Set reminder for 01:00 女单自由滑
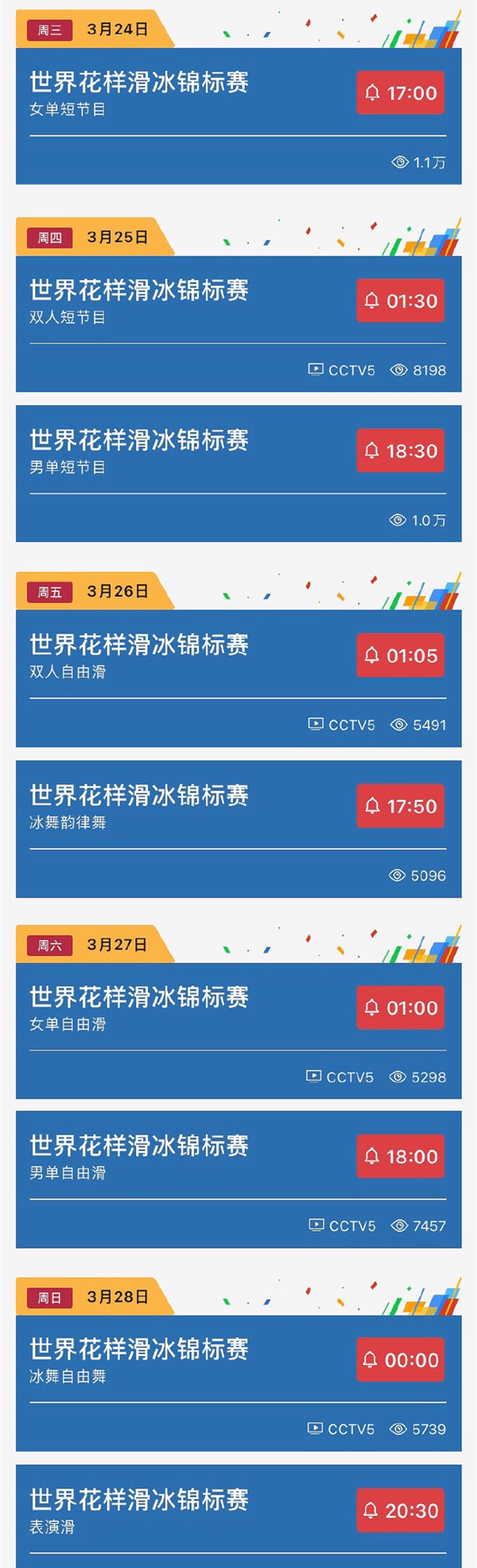 (400, 1008)
